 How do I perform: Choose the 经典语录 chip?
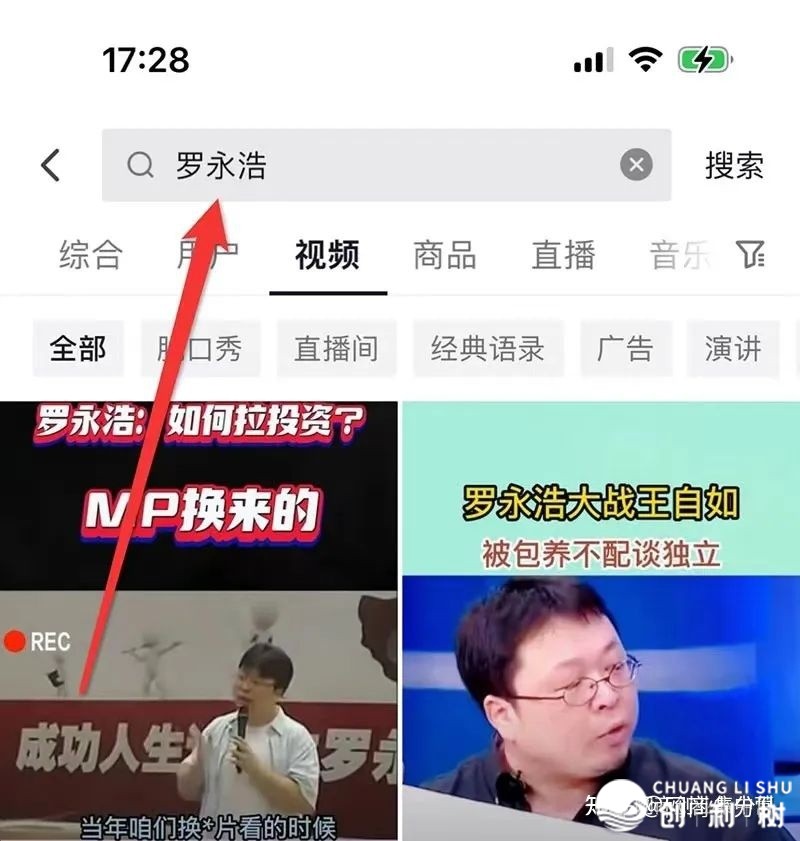488,348
